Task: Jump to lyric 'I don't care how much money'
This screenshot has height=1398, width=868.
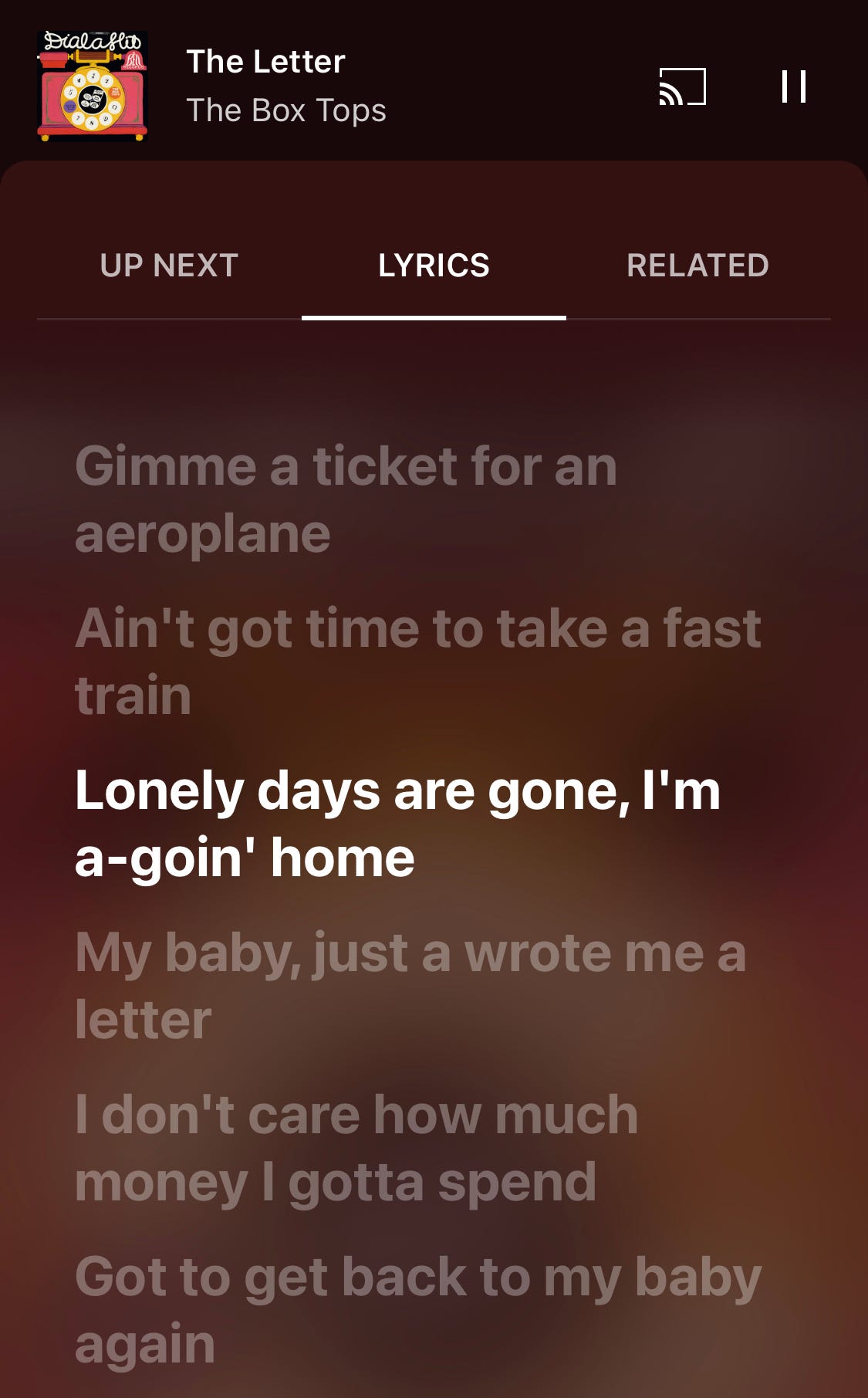Action: [356, 1148]
